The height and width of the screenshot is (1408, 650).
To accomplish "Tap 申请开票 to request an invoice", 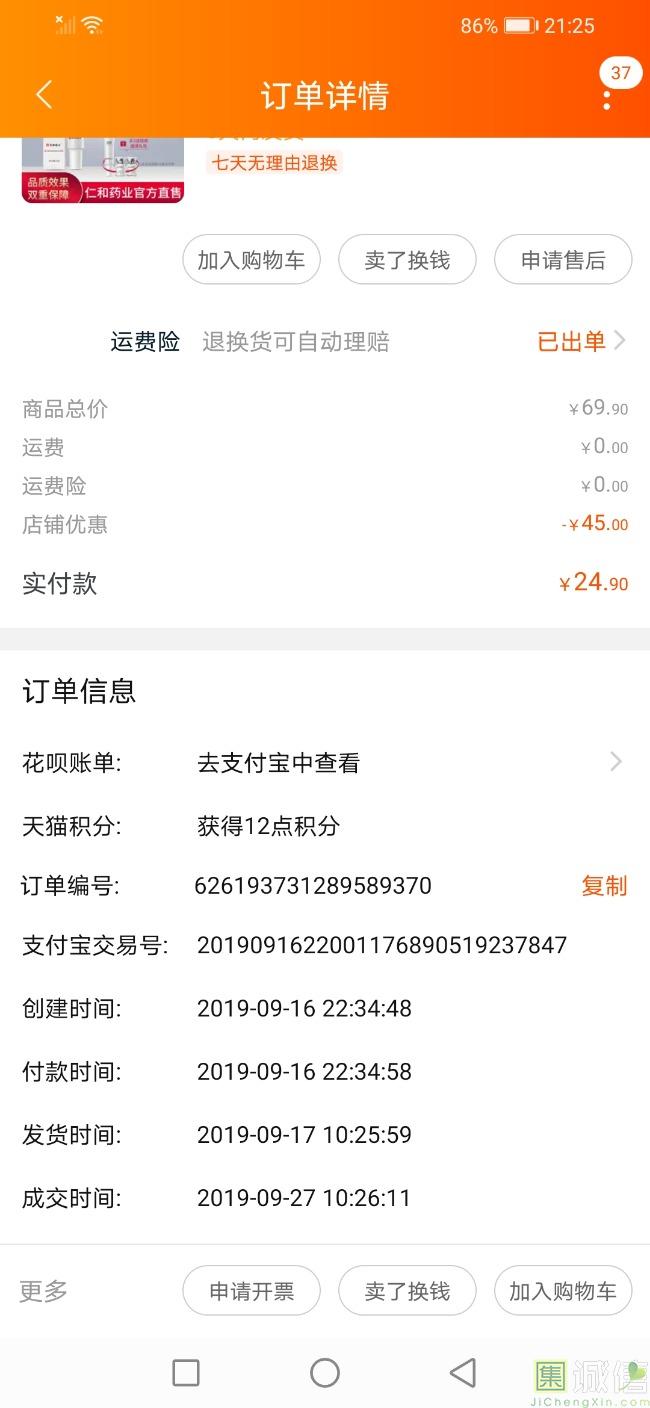I will pyautogui.click(x=251, y=1291).
